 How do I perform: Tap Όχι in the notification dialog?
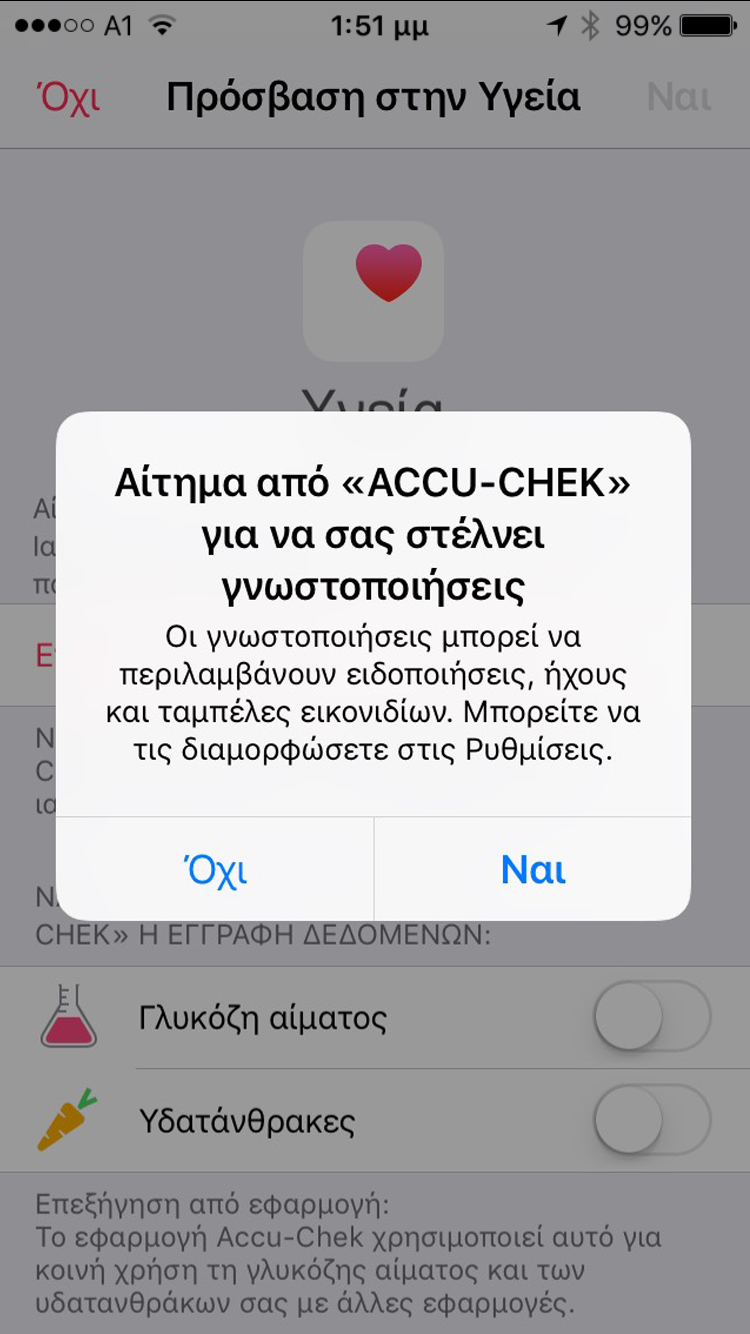click(215, 869)
